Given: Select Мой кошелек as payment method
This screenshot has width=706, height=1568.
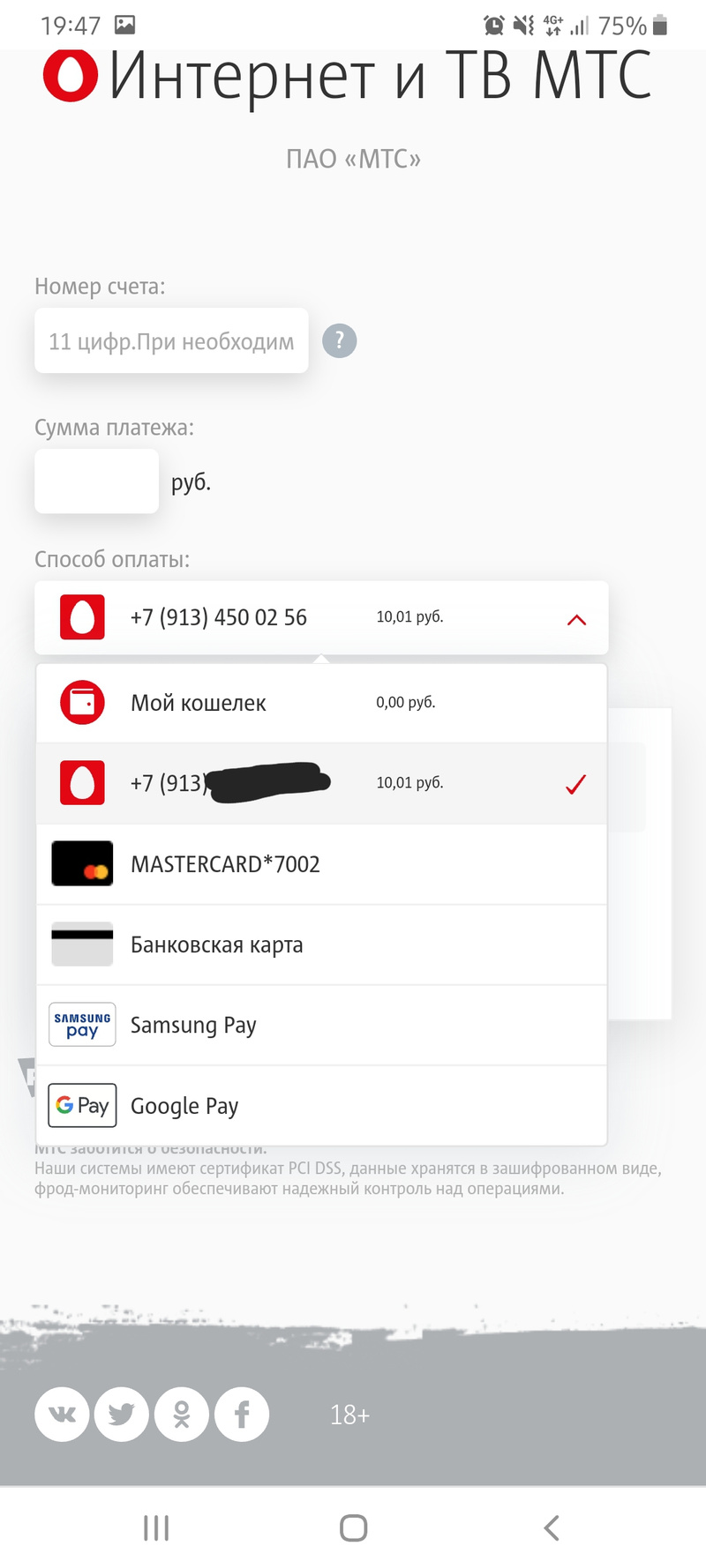Looking at the screenshot, I should (321, 703).
